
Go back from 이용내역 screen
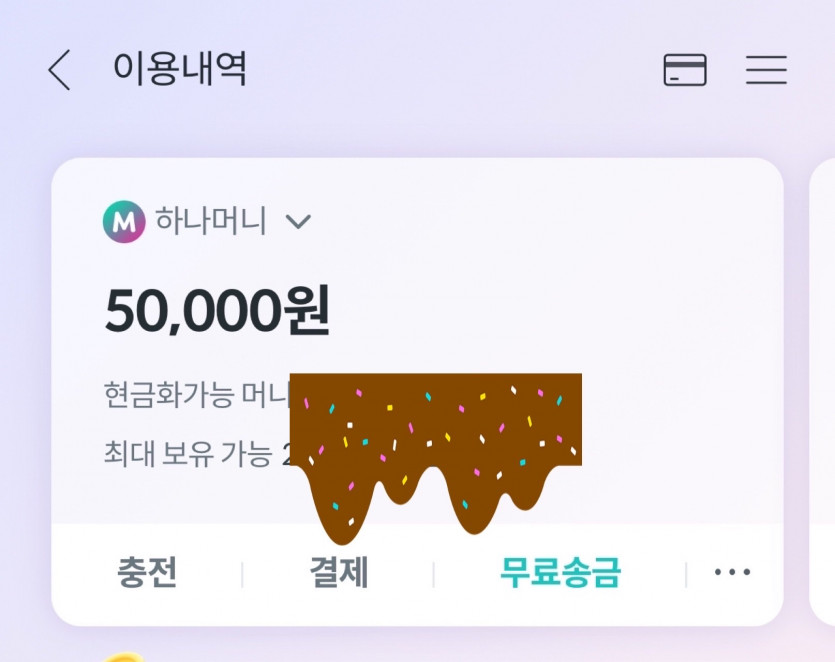[60, 71]
